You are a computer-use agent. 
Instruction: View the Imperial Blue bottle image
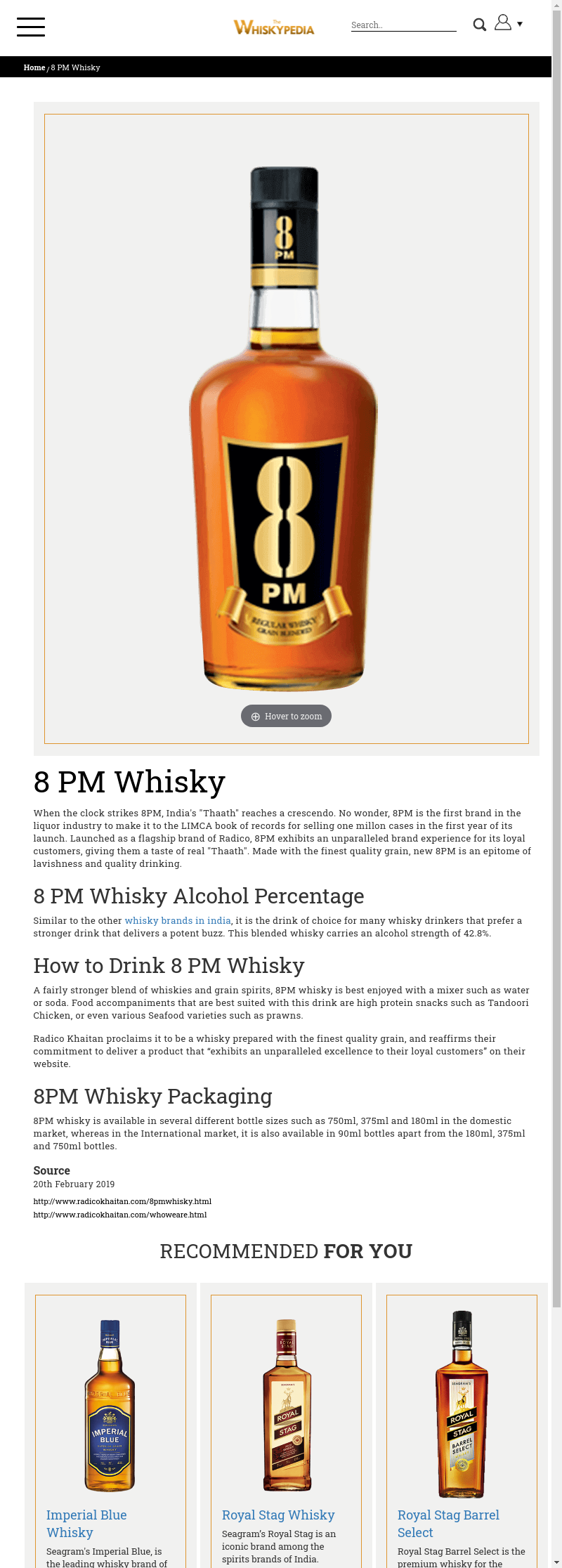point(110,1404)
